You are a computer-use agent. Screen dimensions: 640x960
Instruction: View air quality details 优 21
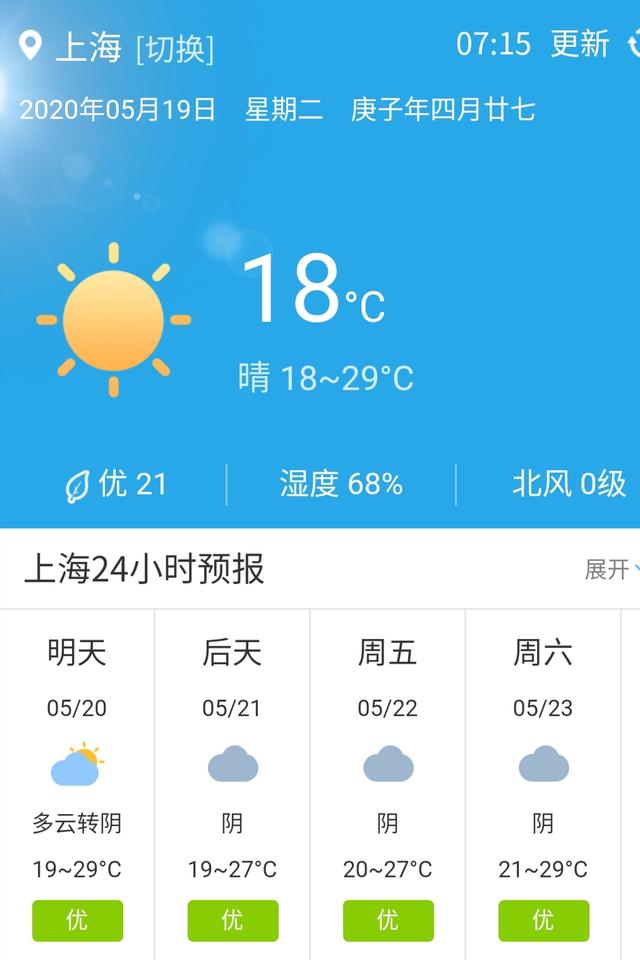click(x=116, y=485)
